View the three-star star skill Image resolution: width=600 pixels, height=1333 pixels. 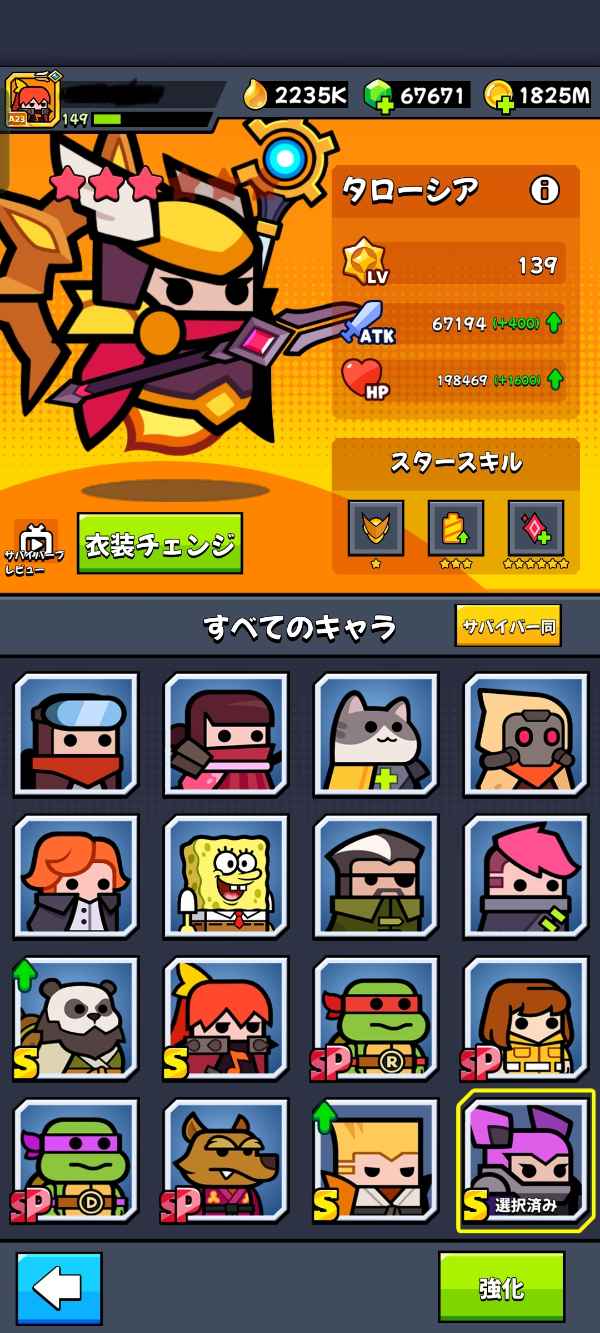point(456,528)
